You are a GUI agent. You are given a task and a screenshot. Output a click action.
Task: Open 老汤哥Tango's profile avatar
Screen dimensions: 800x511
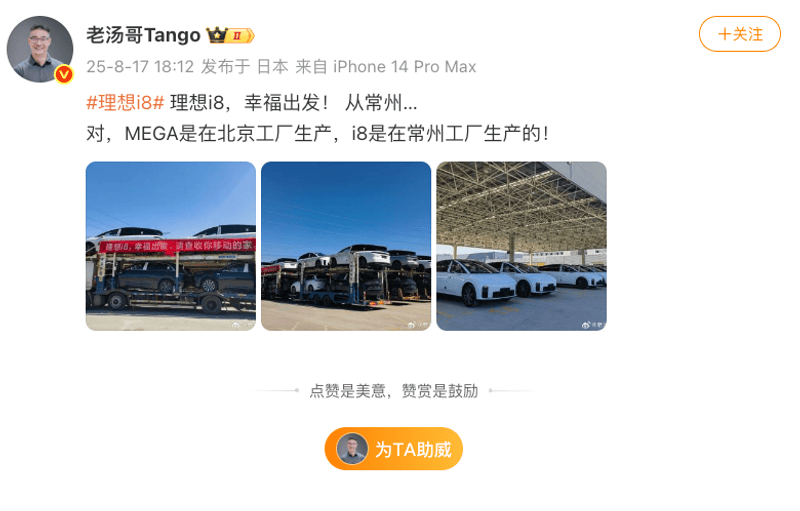point(40,49)
